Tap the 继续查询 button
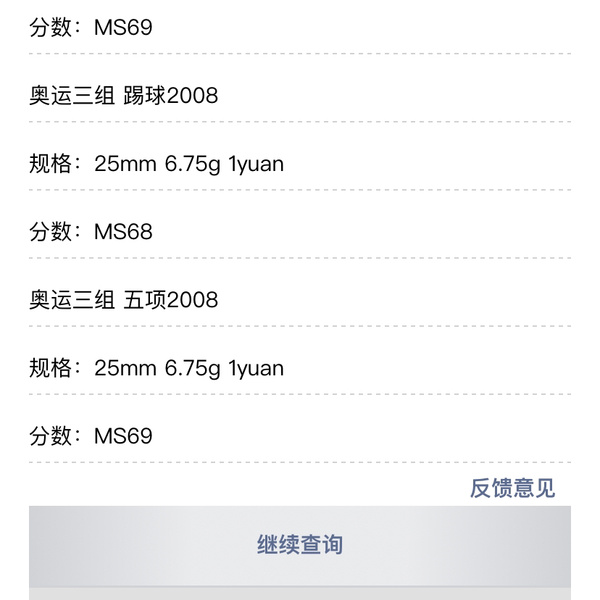The width and height of the screenshot is (600, 600). [300, 545]
